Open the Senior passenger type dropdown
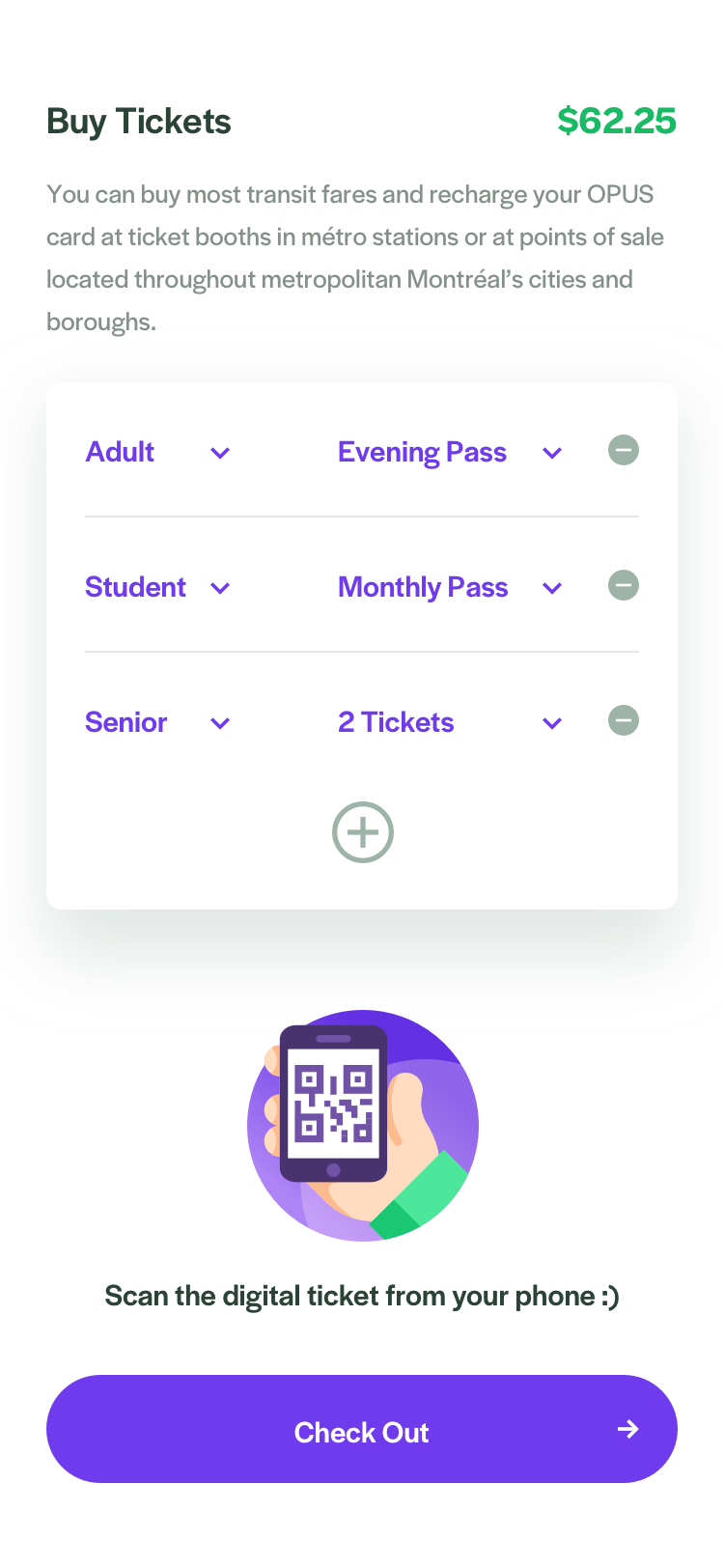The image size is (724, 1568). coord(158,722)
